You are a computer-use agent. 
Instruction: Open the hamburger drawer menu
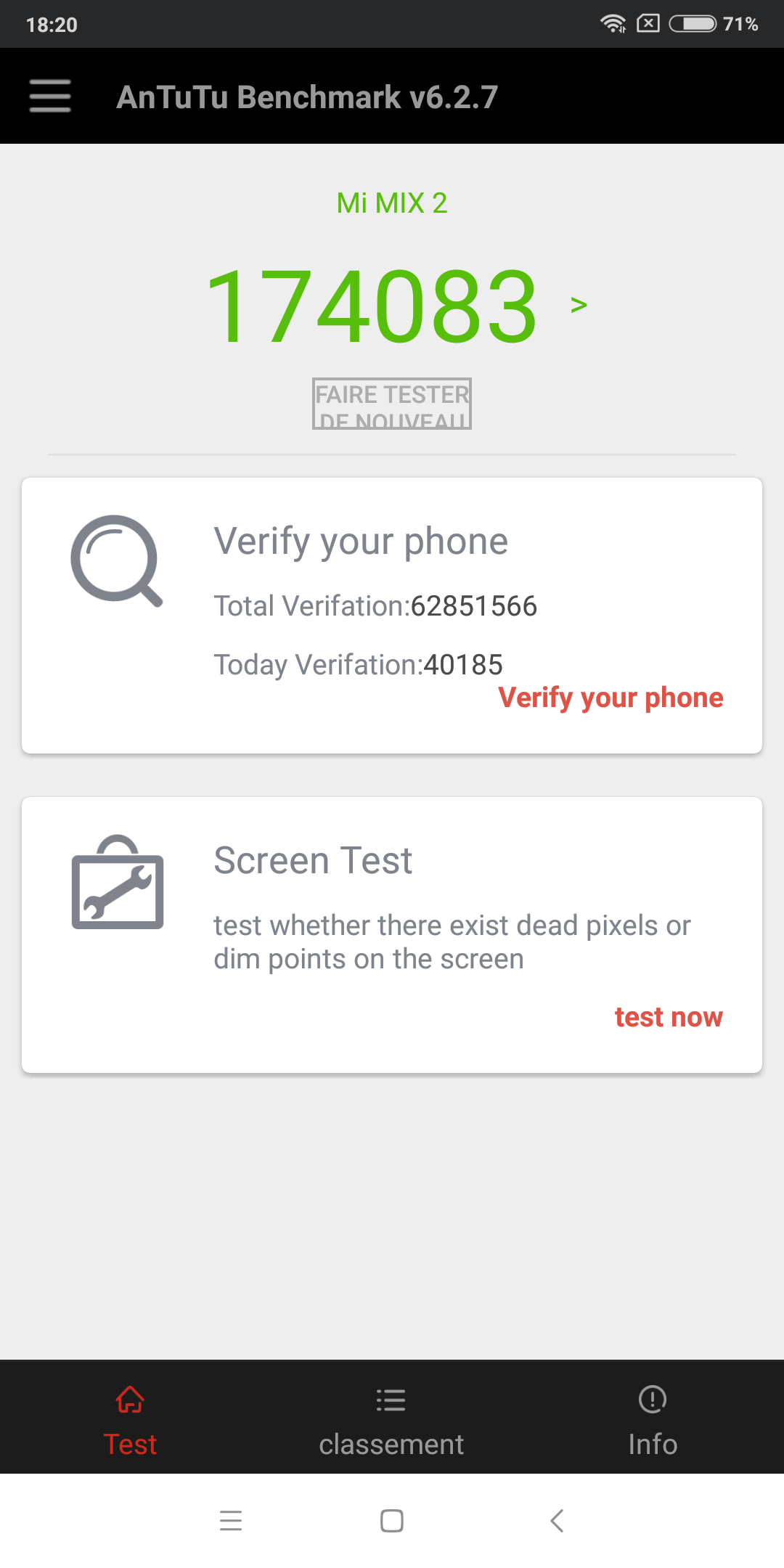click(x=50, y=96)
